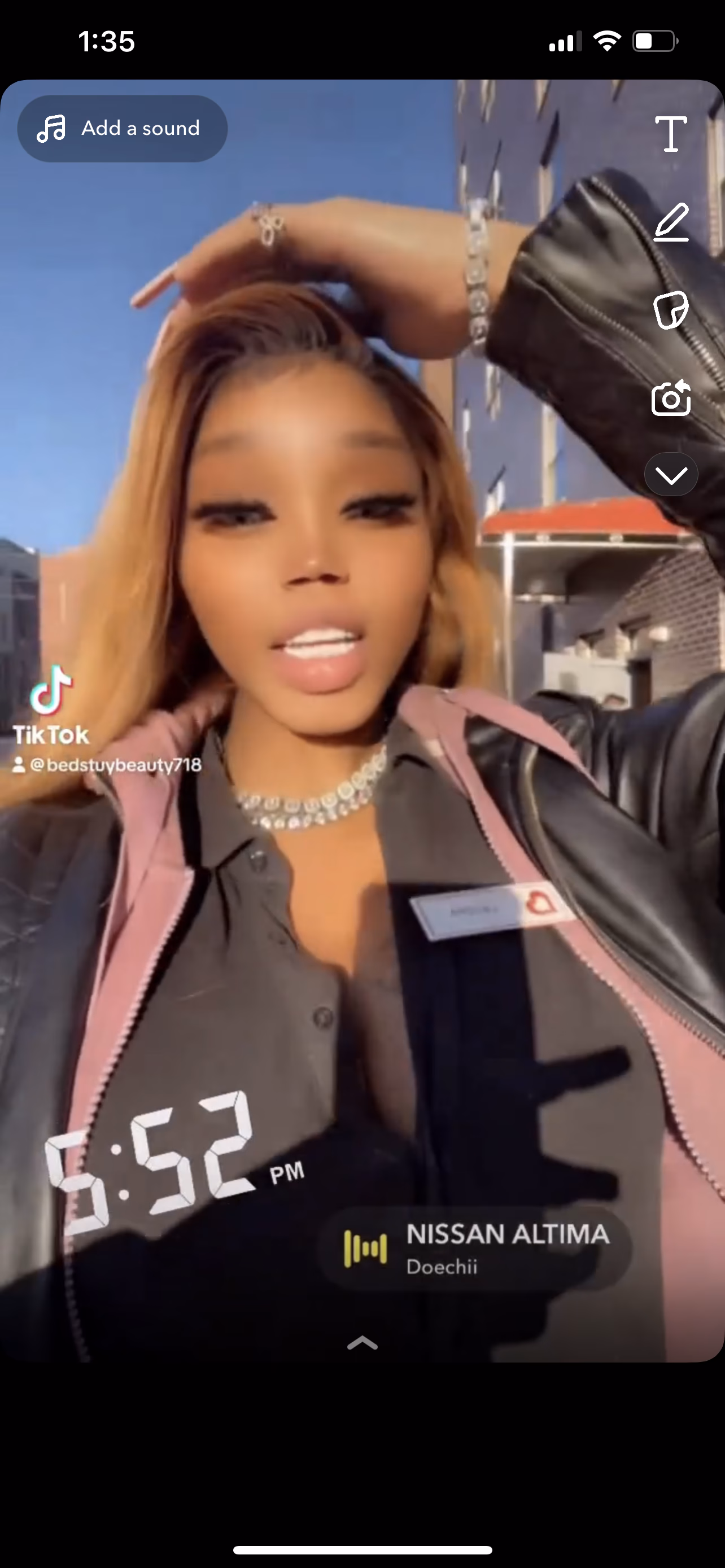
Task: Tap the NISSAN ALTIMA music sticker
Action: tap(475, 1248)
